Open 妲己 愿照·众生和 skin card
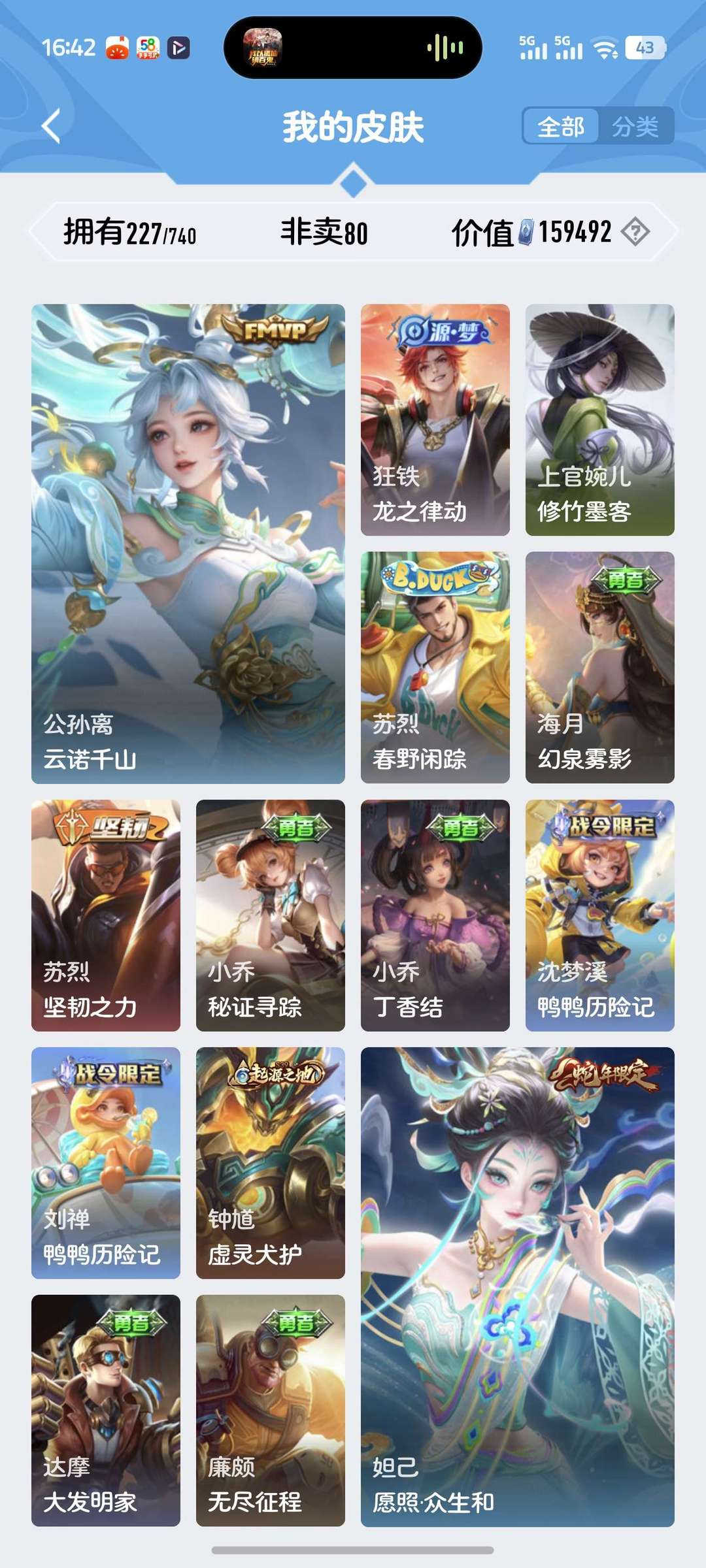Image resolution: width=706 pixels, height=1568 pixels. 517,1286
